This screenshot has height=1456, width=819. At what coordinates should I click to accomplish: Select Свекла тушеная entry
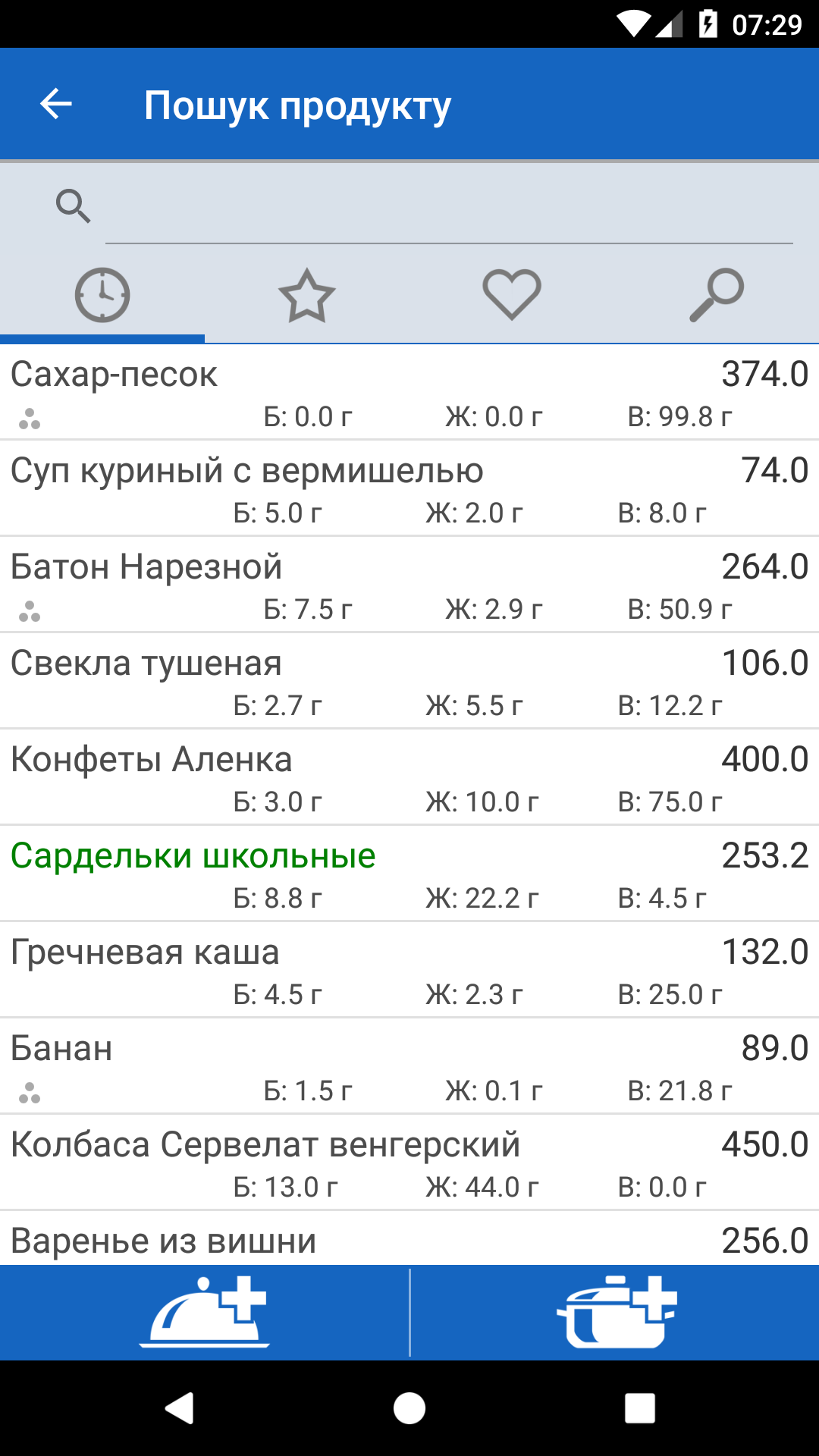pyautogui.click(x=409, y=681)
